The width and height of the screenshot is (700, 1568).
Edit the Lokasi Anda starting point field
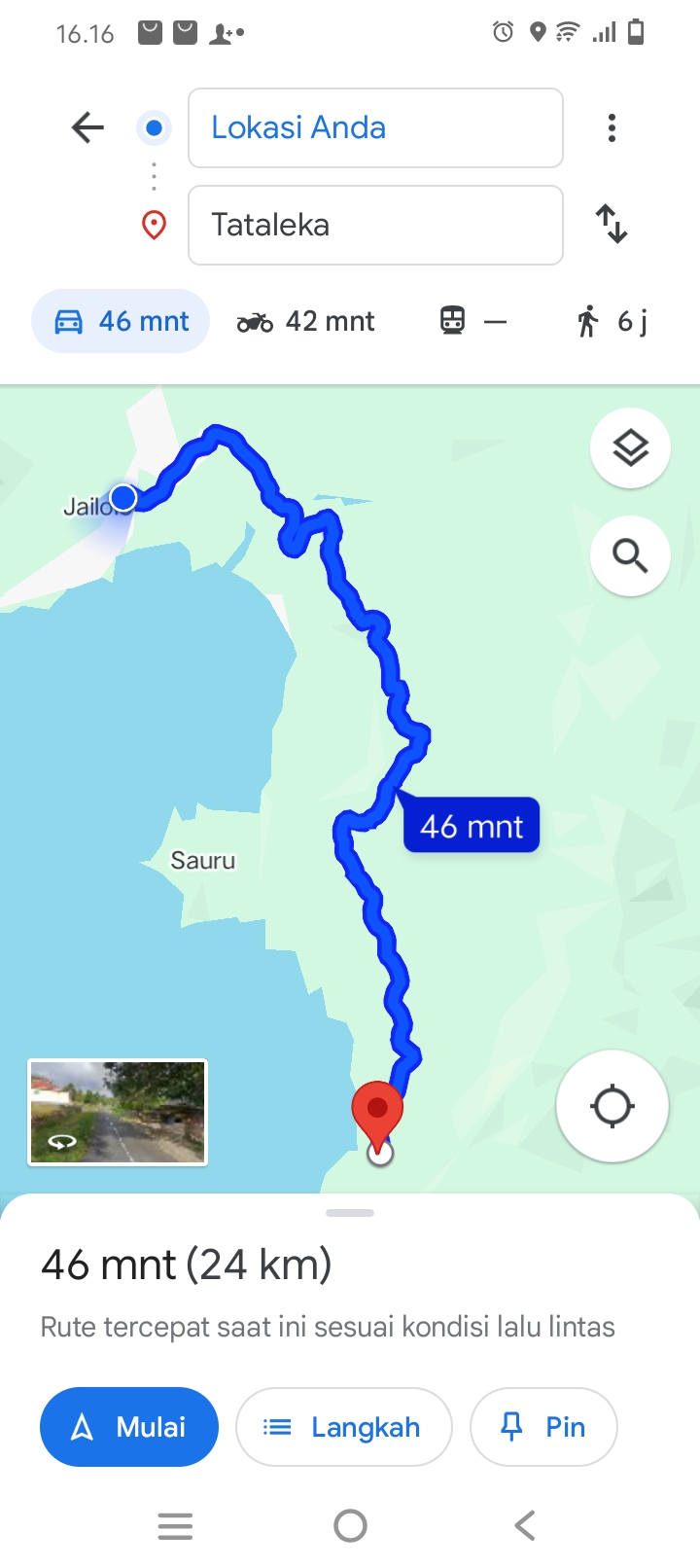point(375,127)
